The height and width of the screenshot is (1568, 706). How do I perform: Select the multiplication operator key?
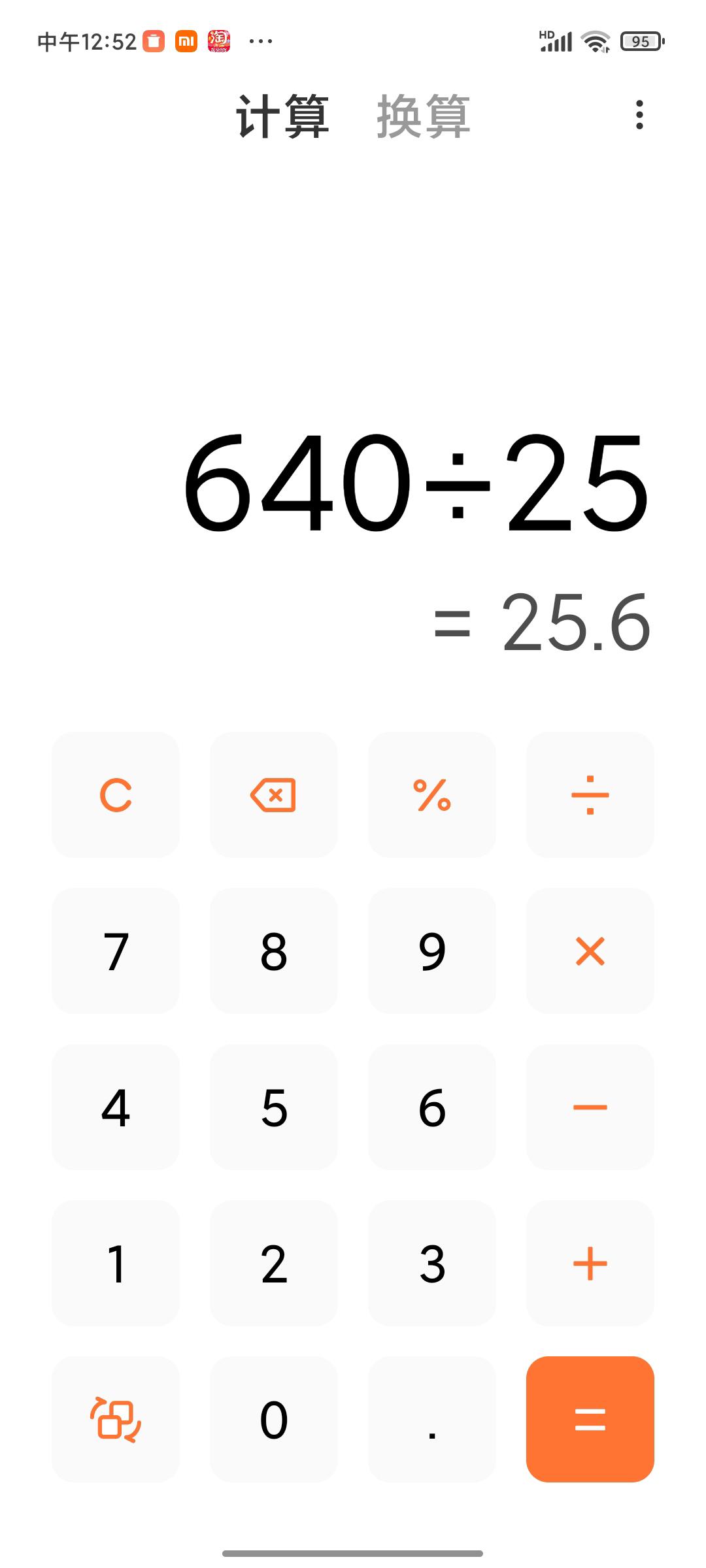pos(590,951)
